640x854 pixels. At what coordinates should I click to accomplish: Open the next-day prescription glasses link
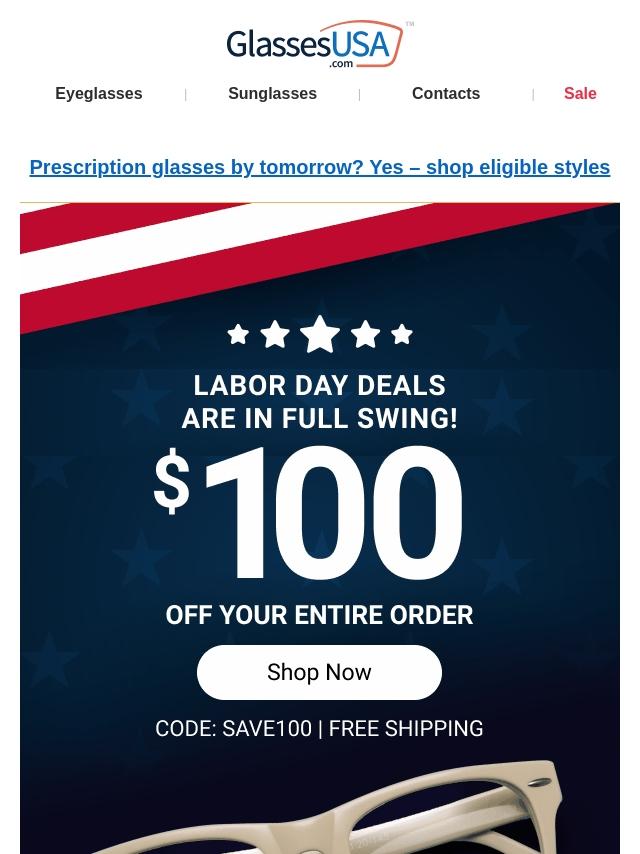pyautogui.click(x=319, y=167)
